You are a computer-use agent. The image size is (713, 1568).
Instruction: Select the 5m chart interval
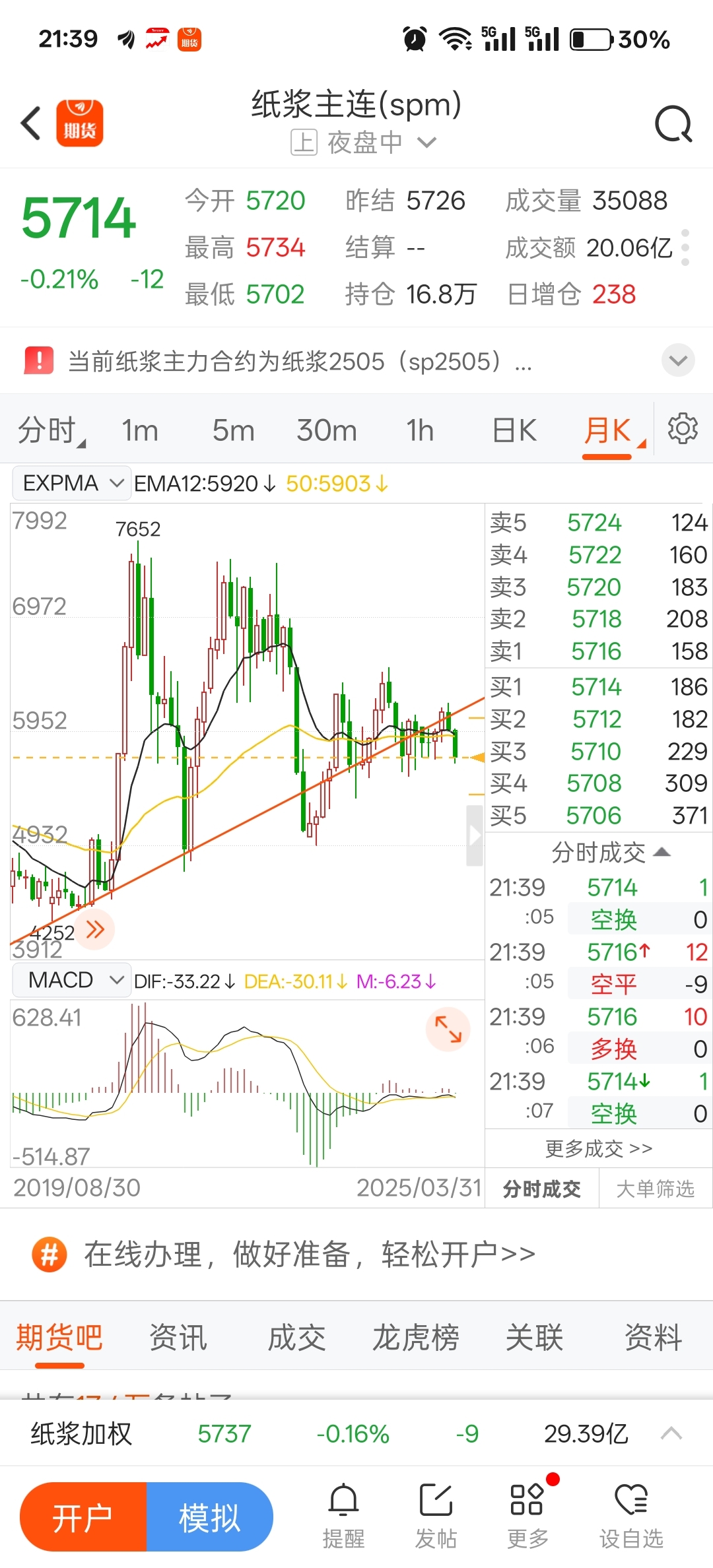[x=233, y=430]
